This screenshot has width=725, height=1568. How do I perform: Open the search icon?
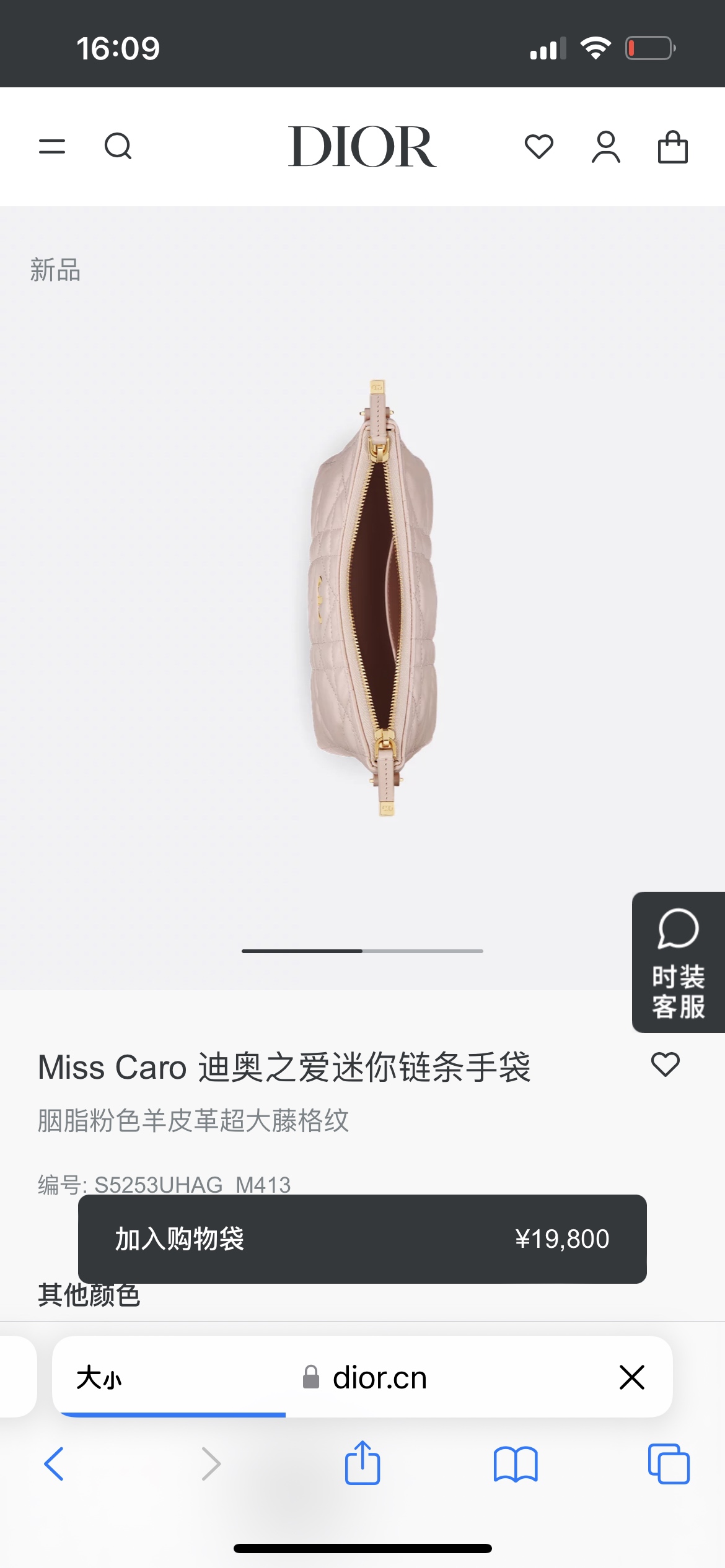pyautogui.click(x=118, y=147)
